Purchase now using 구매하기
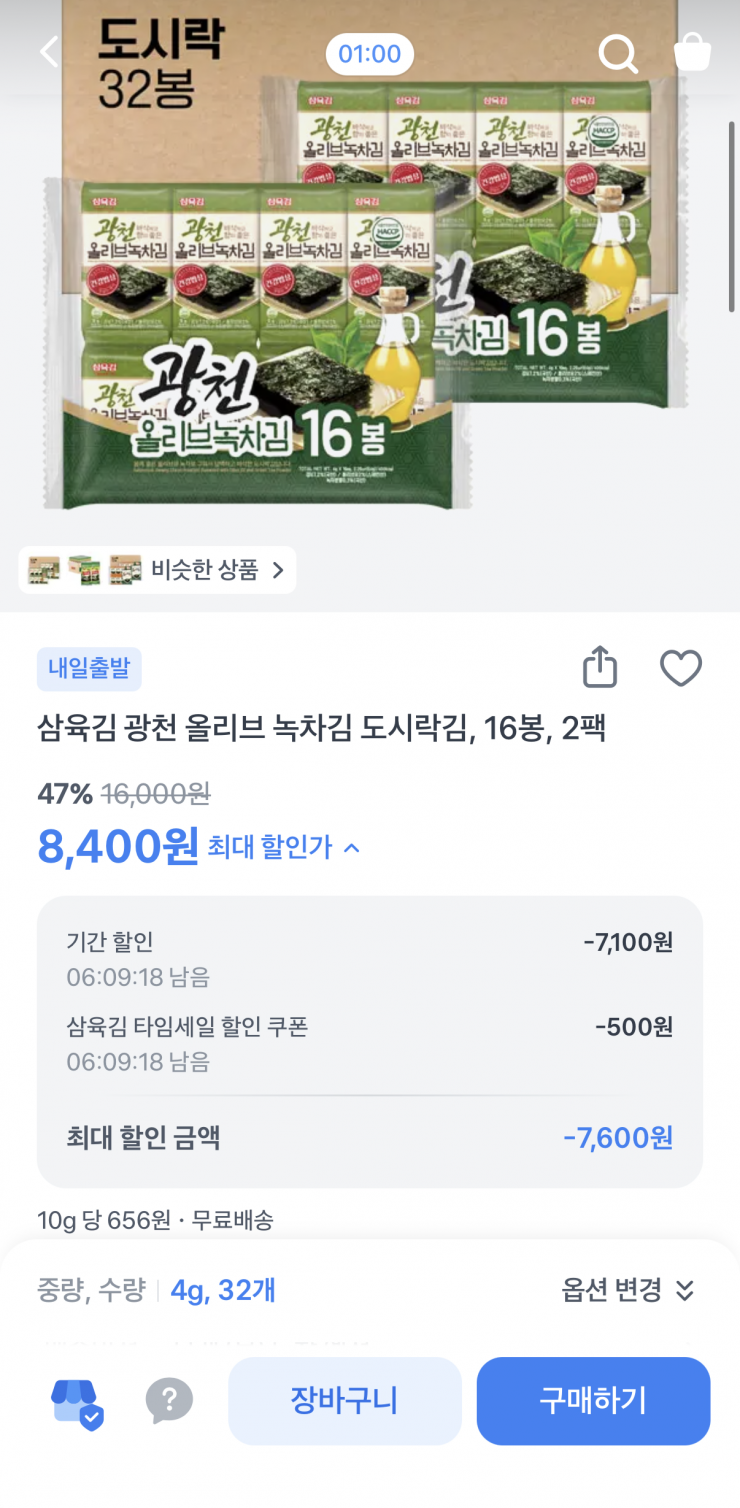740x1508 pixels. (x=594, y=1400)
